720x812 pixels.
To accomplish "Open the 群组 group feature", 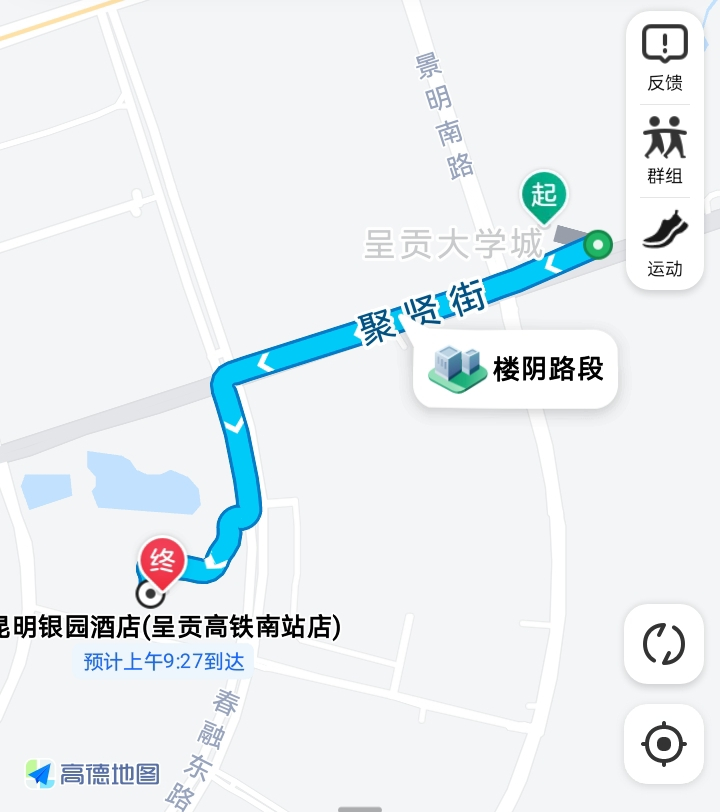I will (x=665, y=150).
